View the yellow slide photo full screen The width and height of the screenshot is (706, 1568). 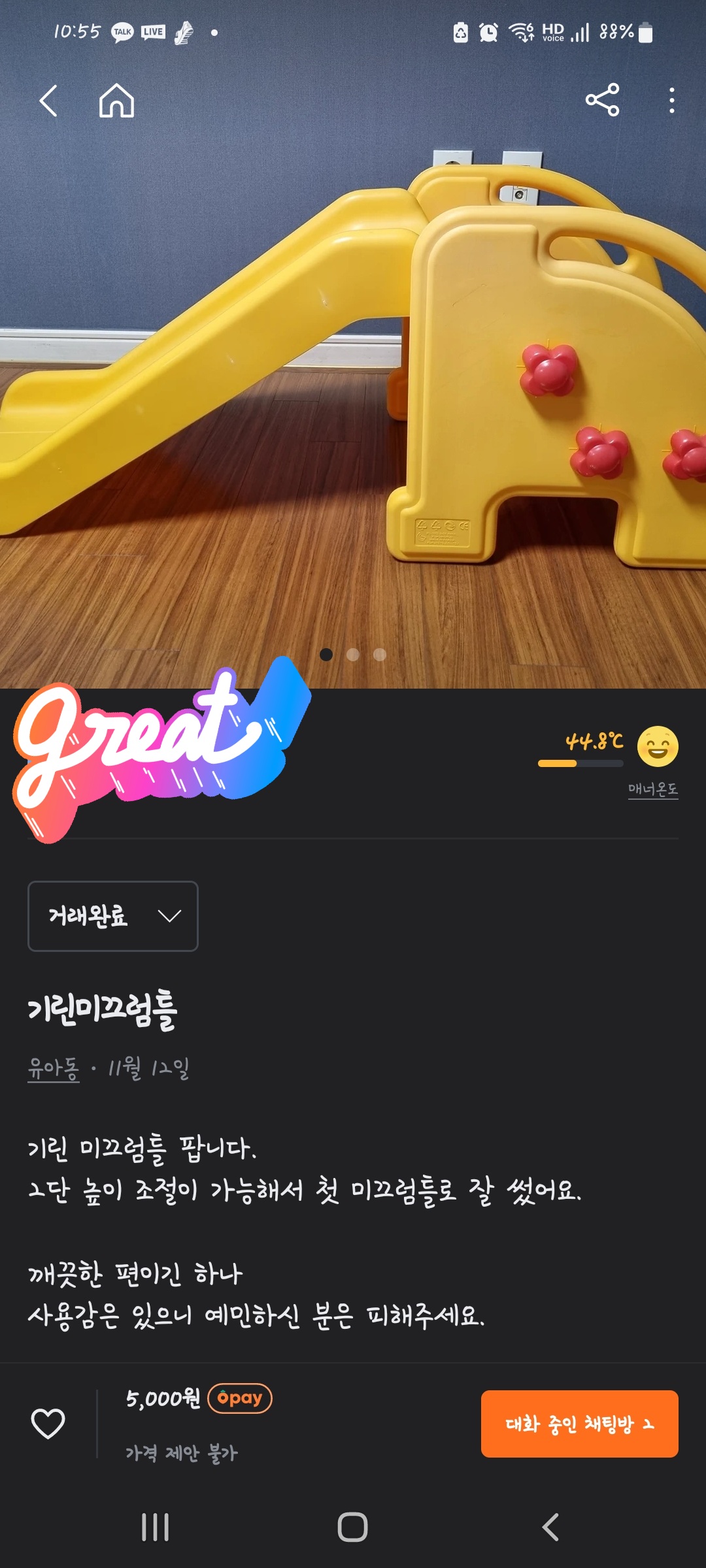click(x=353, y=392)
